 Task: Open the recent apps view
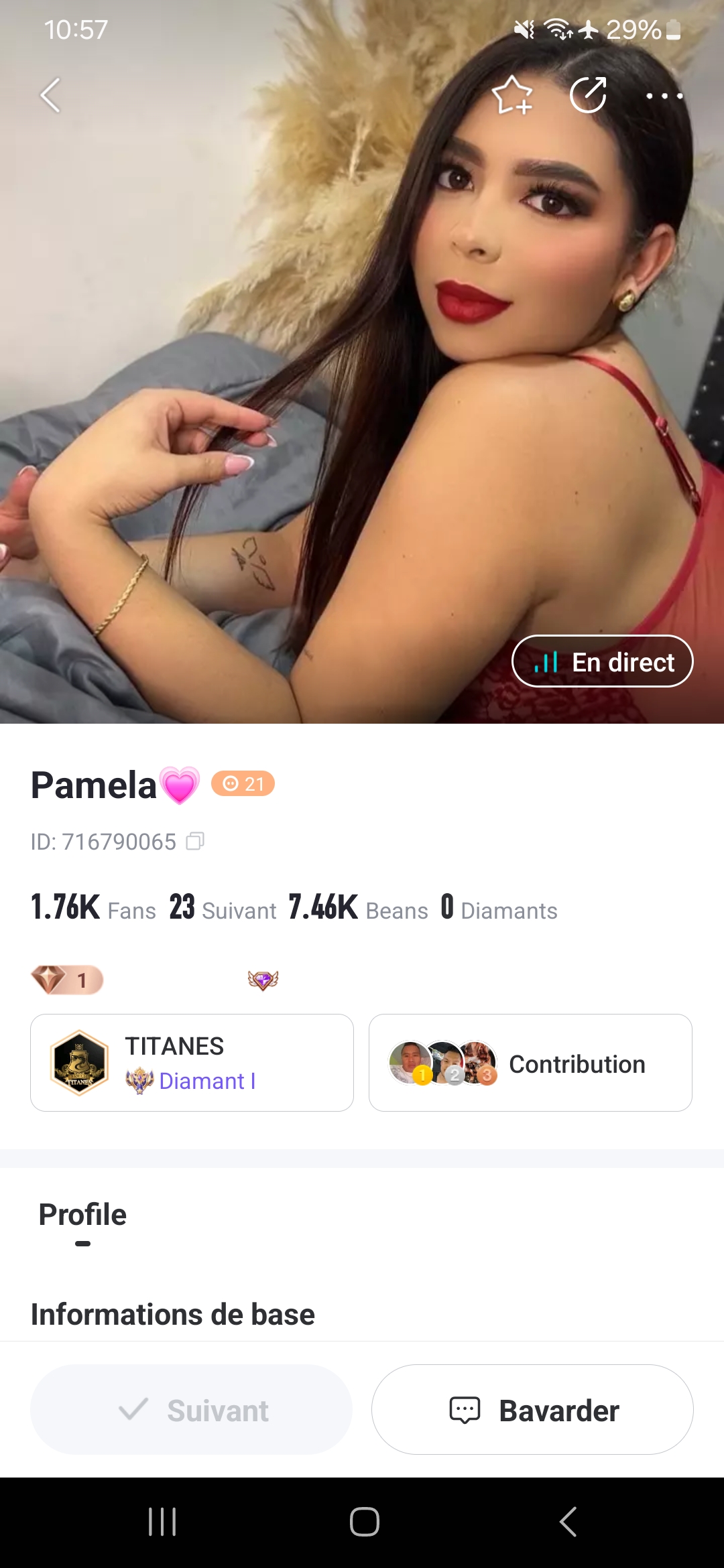(162, 1522)
